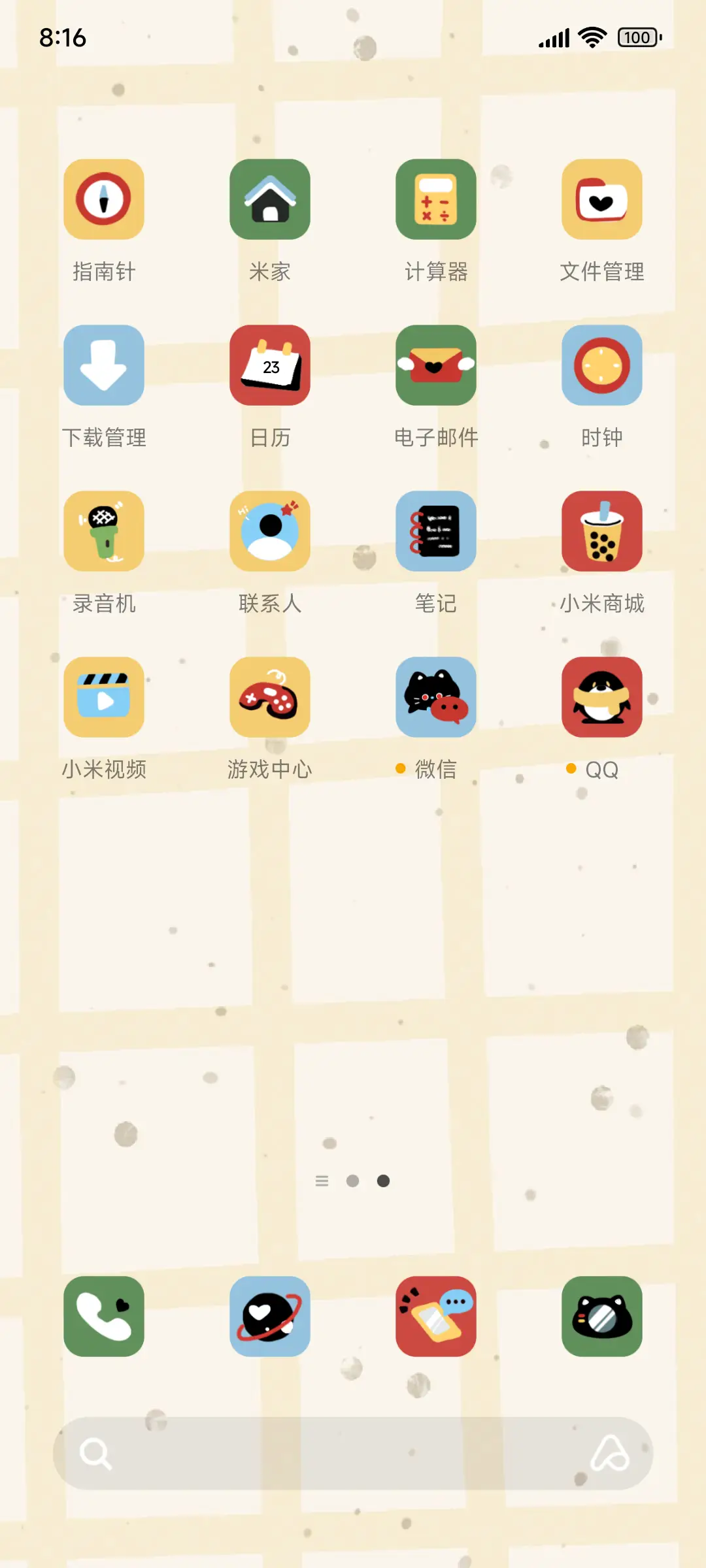Open the 游戏中心 game center
Image resolution: width=706 pixels, height=1568 pixels.
[x=270, y=697]
